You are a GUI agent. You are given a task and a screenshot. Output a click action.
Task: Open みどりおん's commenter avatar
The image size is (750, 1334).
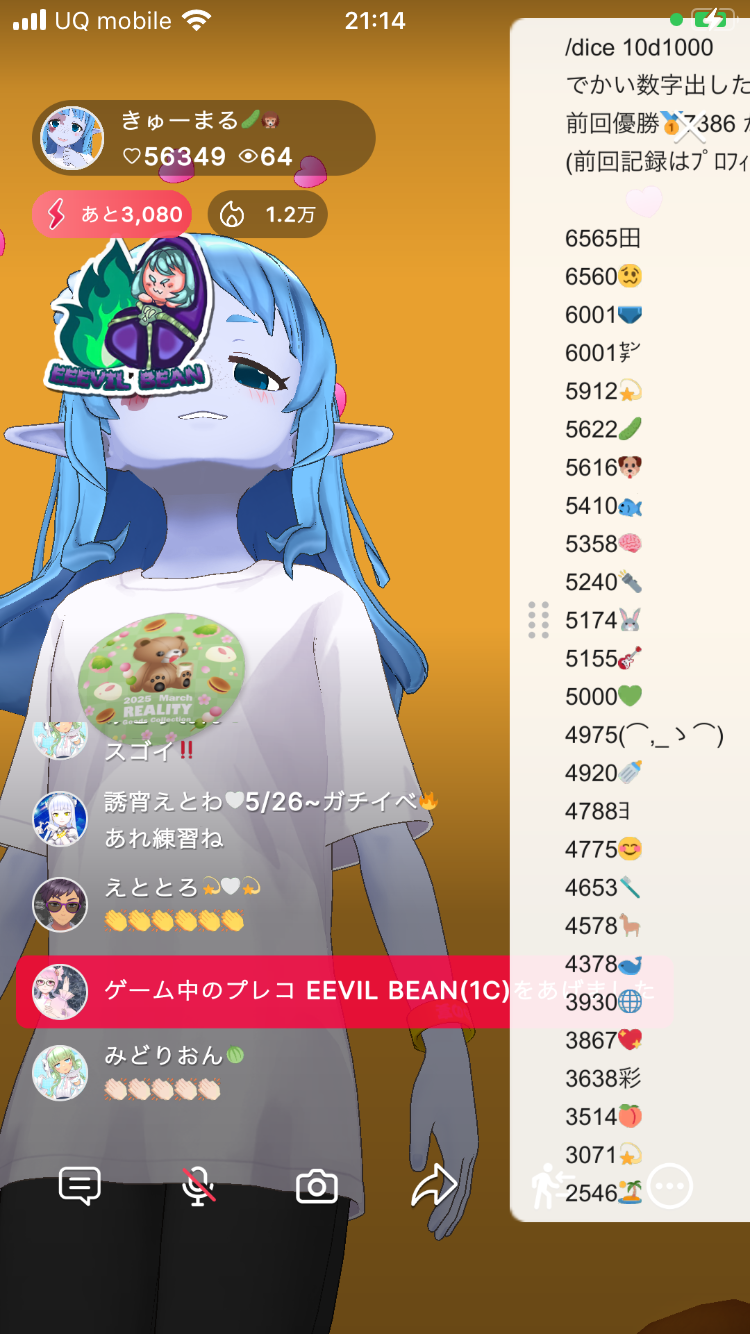tap(60, 1072)
